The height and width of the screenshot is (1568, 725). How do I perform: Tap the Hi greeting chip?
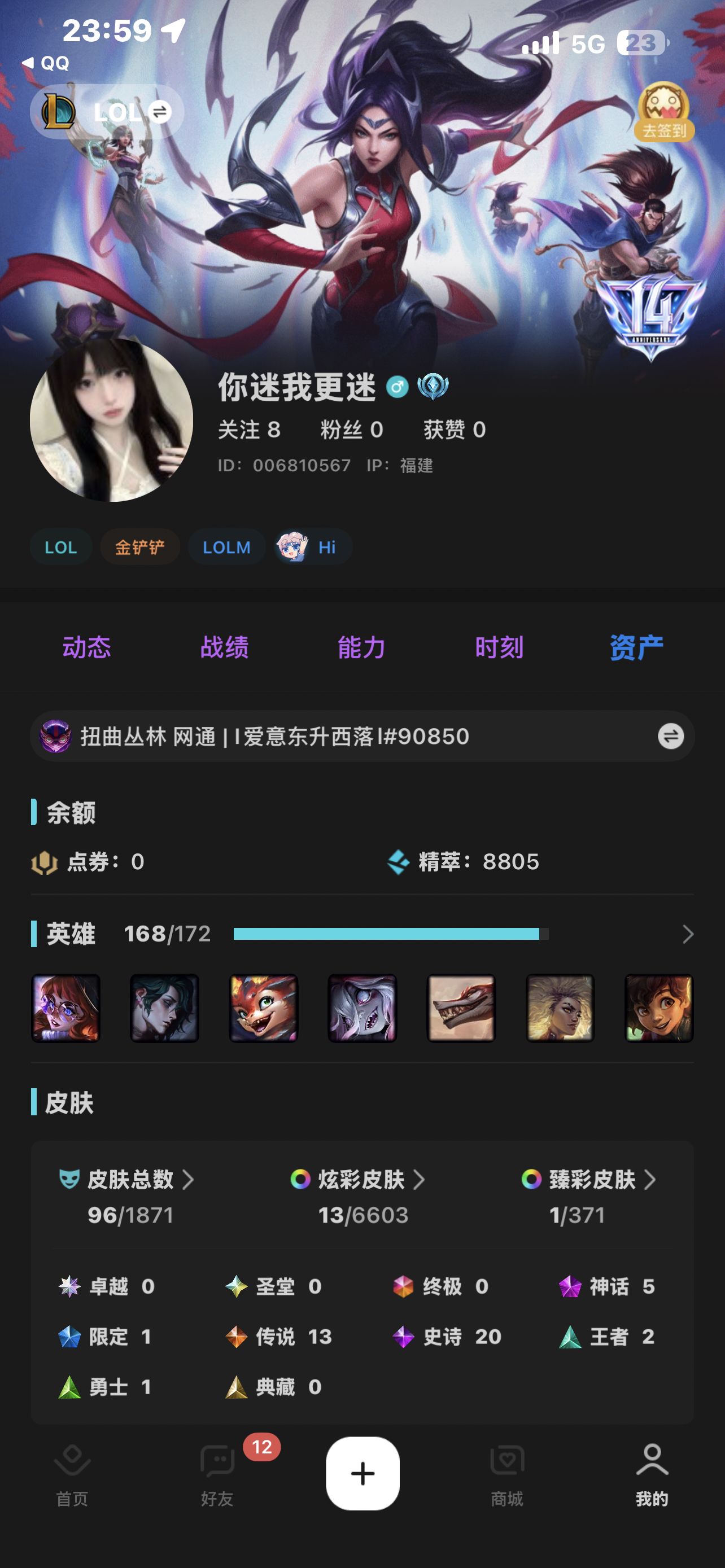coord(313,547)
